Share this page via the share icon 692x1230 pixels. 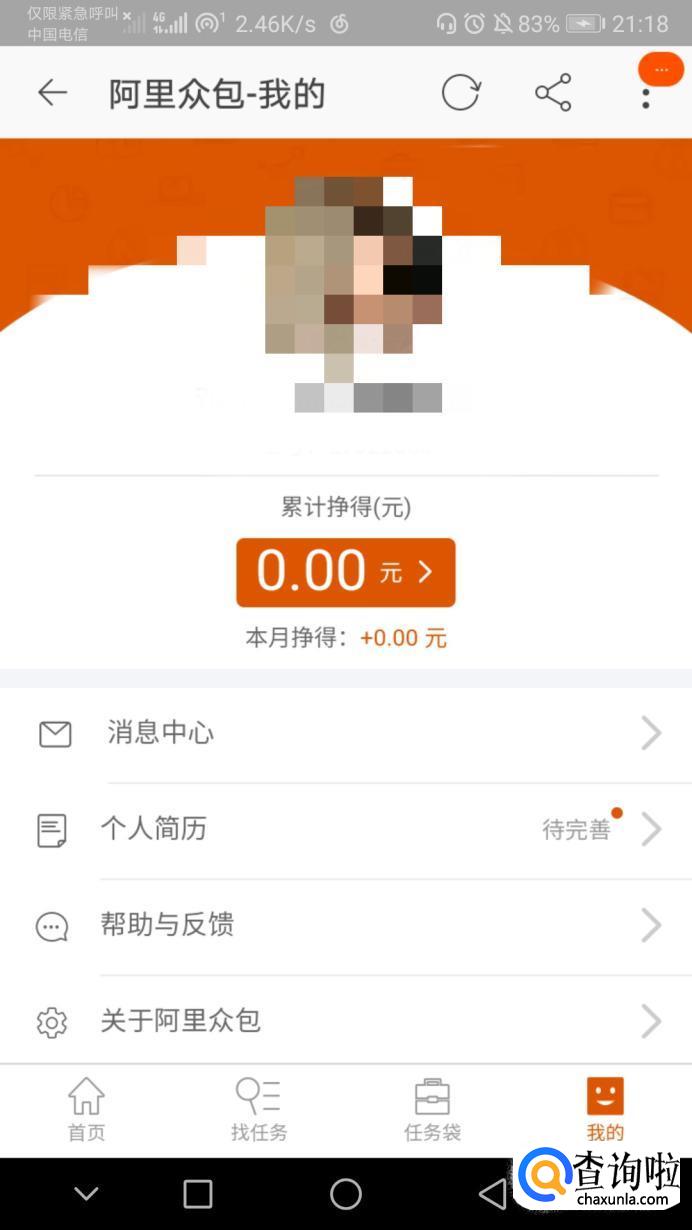click(553, 93)
